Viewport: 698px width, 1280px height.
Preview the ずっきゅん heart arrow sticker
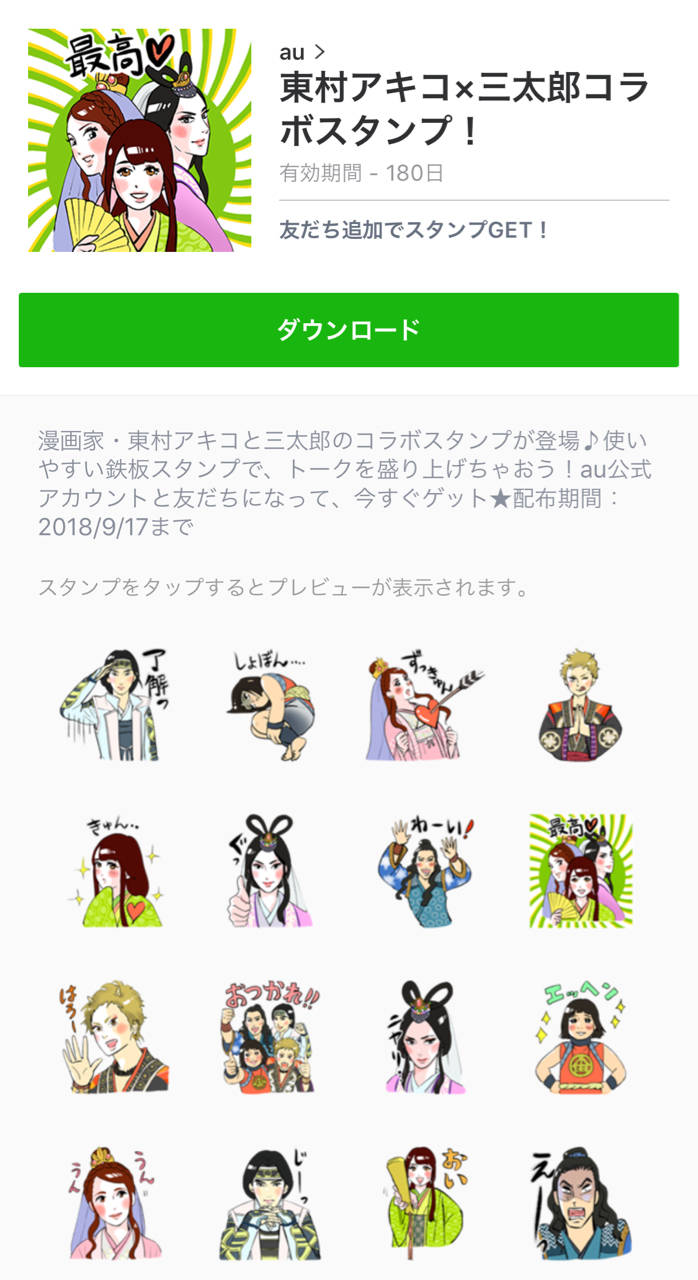coord(426,703)
